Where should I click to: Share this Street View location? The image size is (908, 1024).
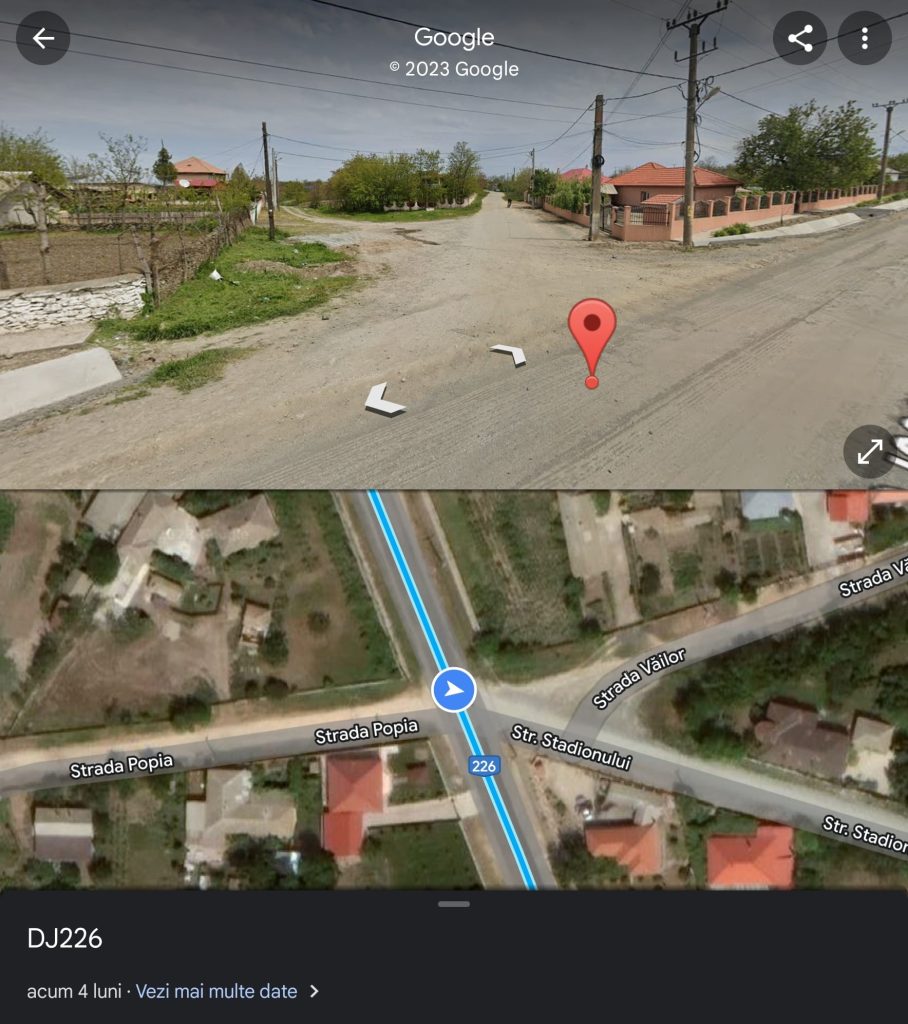tap(800, 39)
